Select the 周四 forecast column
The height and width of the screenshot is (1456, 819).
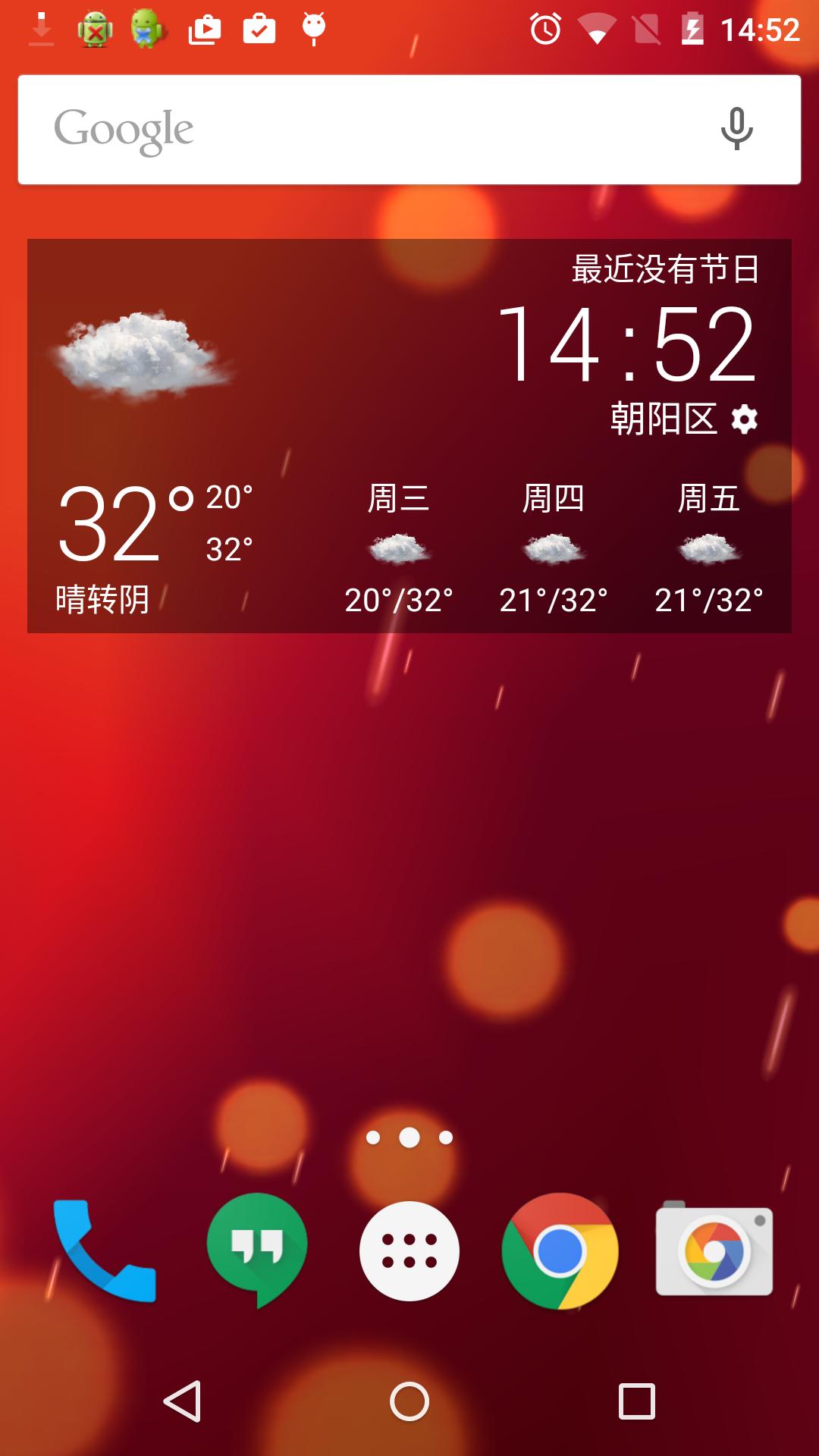pos(554,546)
